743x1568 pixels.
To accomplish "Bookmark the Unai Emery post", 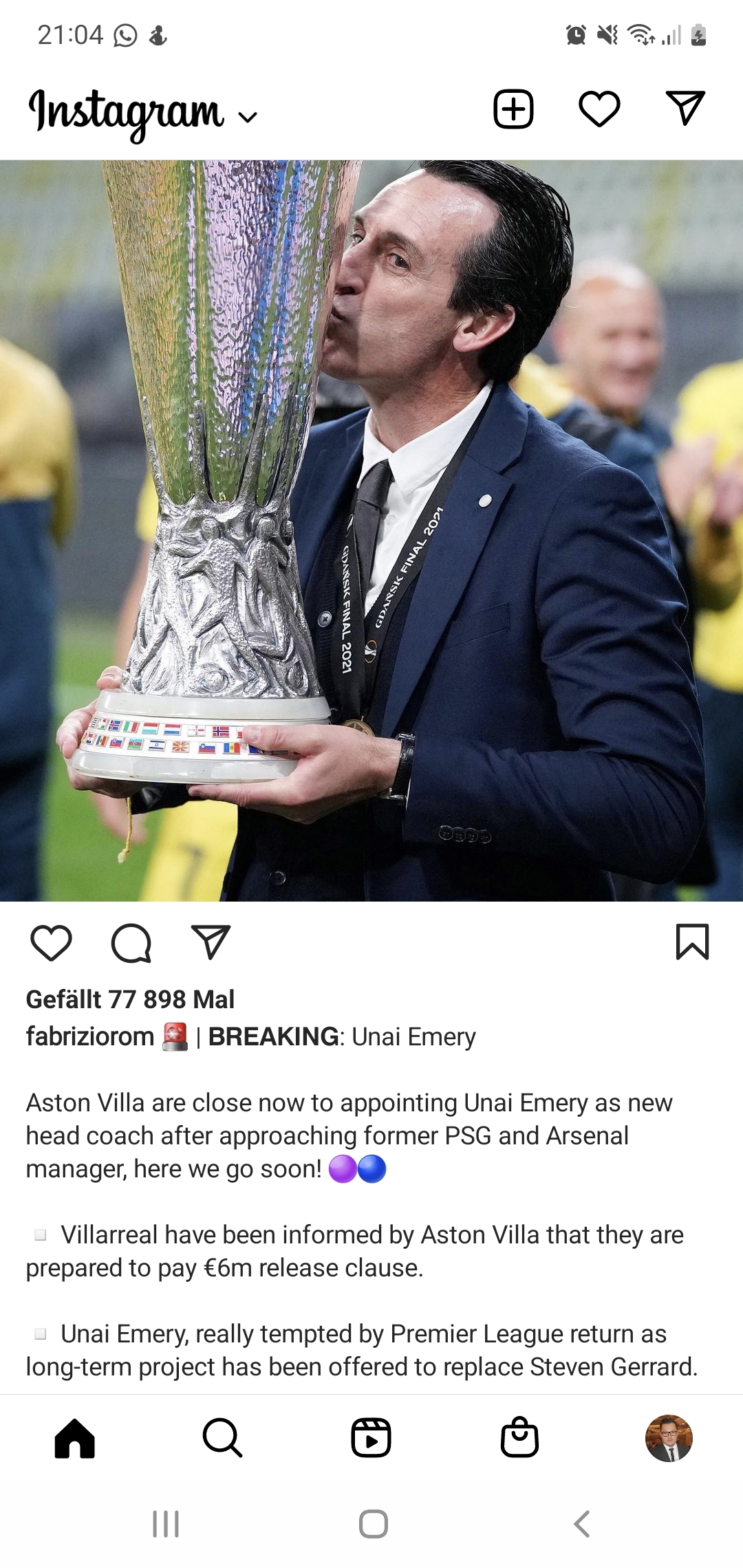I will point(692,941).
